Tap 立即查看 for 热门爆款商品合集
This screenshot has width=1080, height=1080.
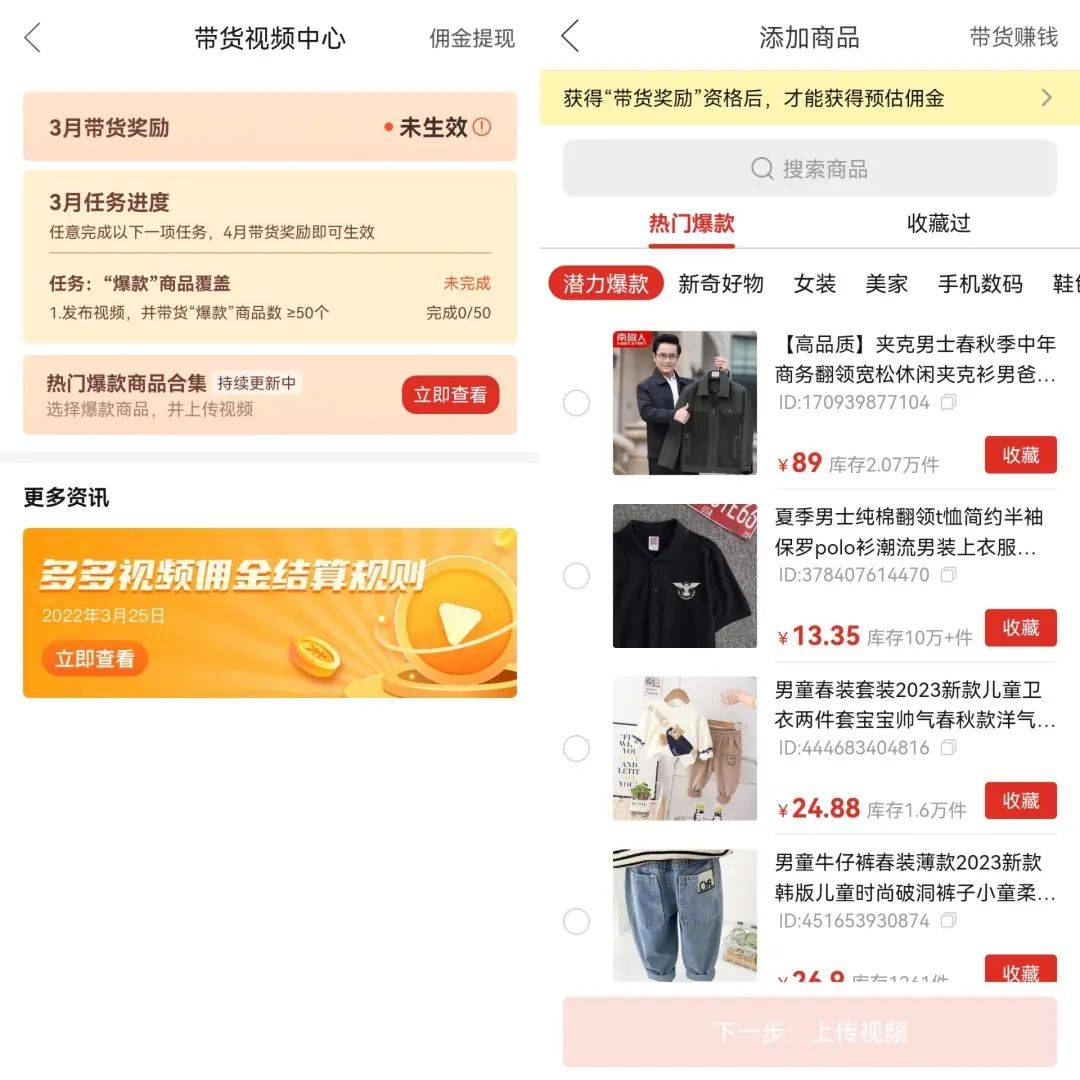[x=450, y=395]
